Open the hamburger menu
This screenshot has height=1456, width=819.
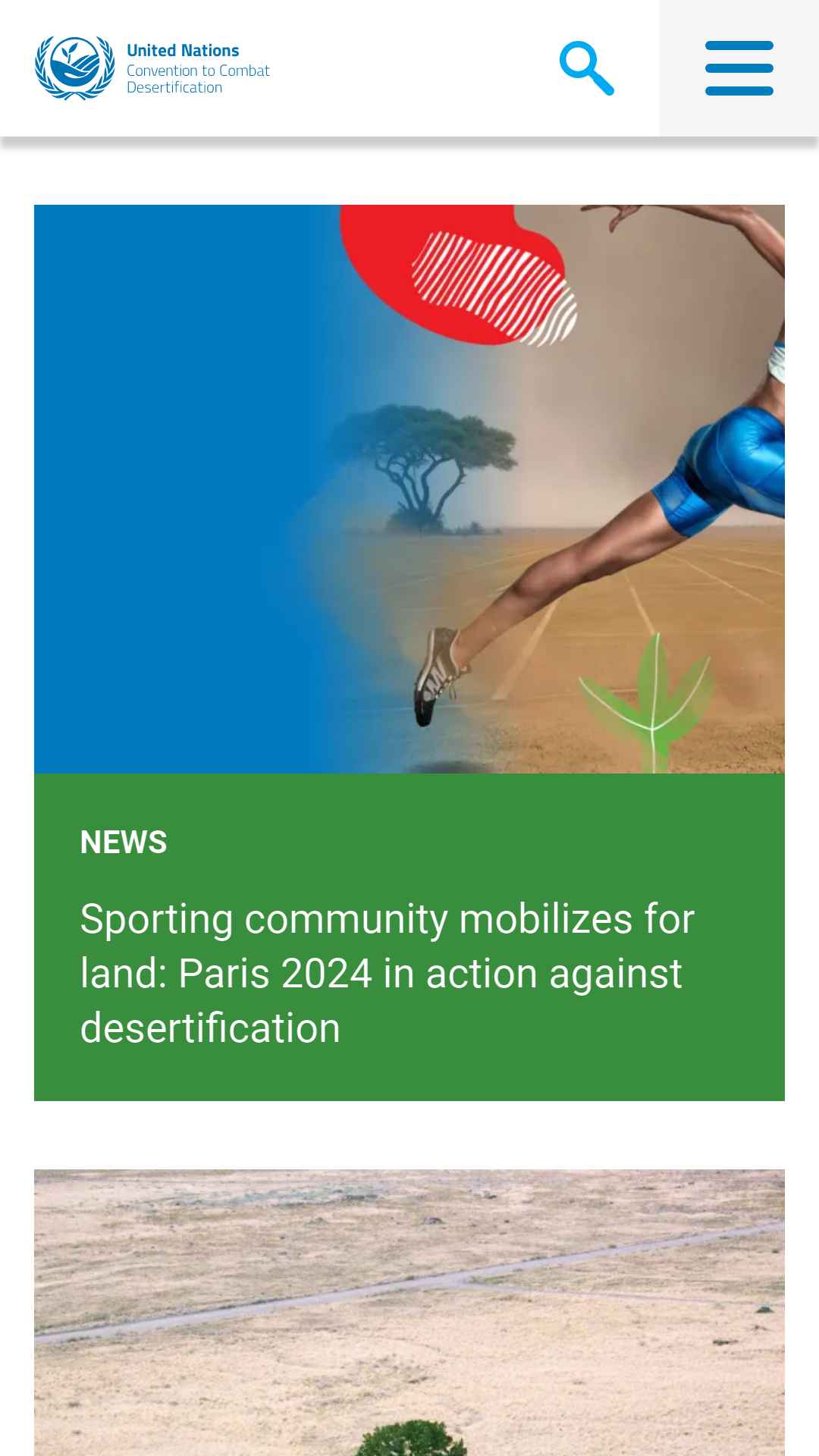(x=739, y=68)
